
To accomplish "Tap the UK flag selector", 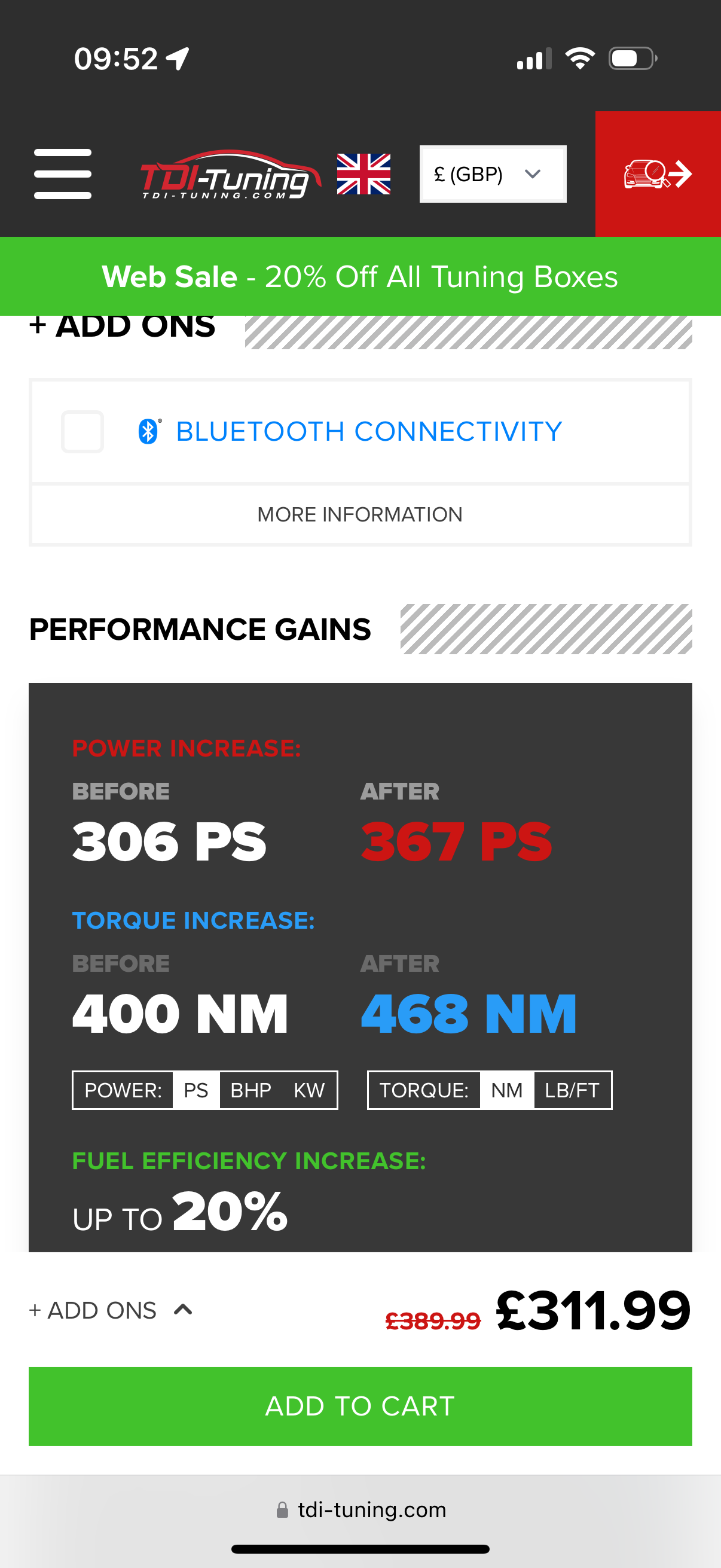I will point(363,174).
